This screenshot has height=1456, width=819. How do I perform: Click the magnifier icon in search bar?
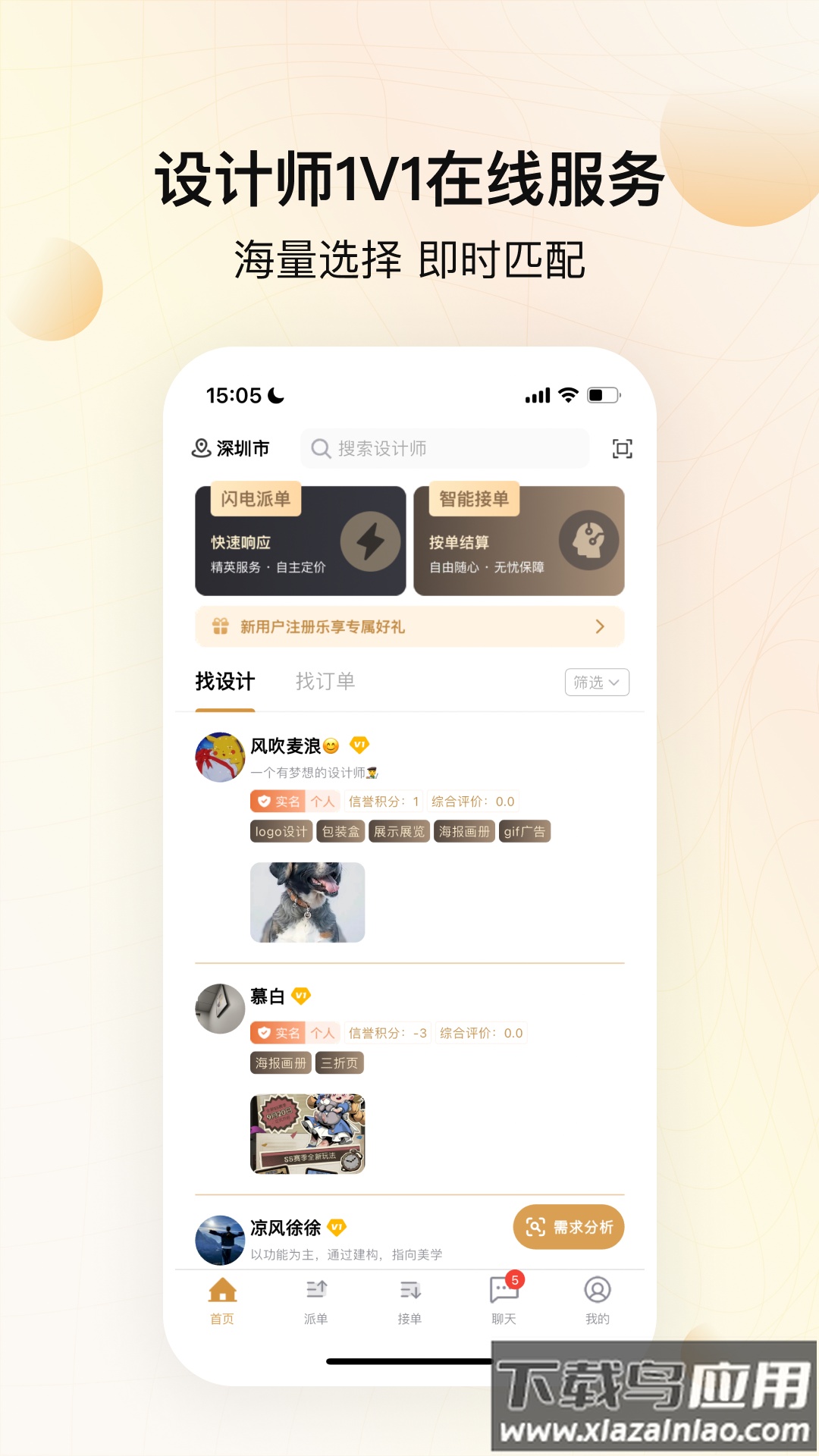[322, 448]
